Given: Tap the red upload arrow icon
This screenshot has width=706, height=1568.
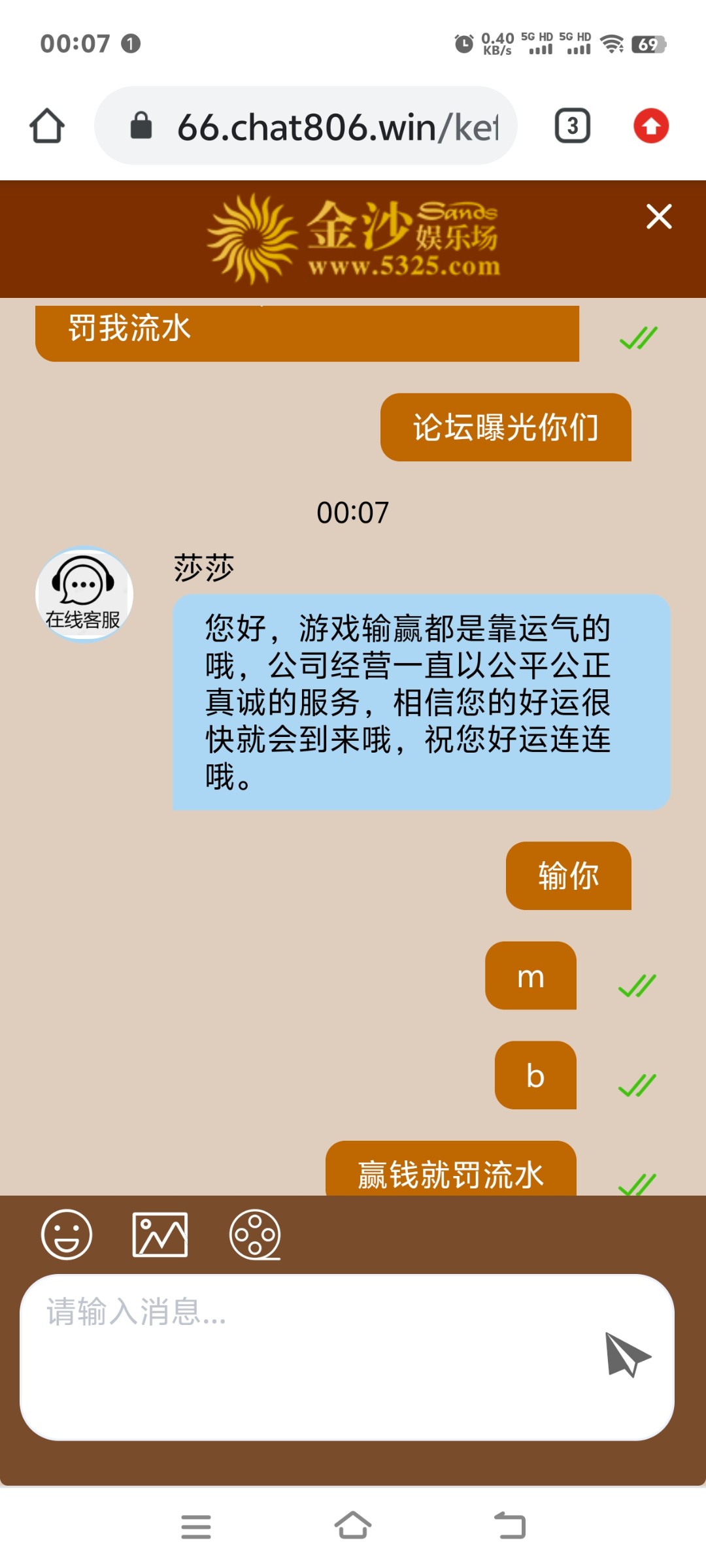Looking at the screenshot, I should (651, 126).
